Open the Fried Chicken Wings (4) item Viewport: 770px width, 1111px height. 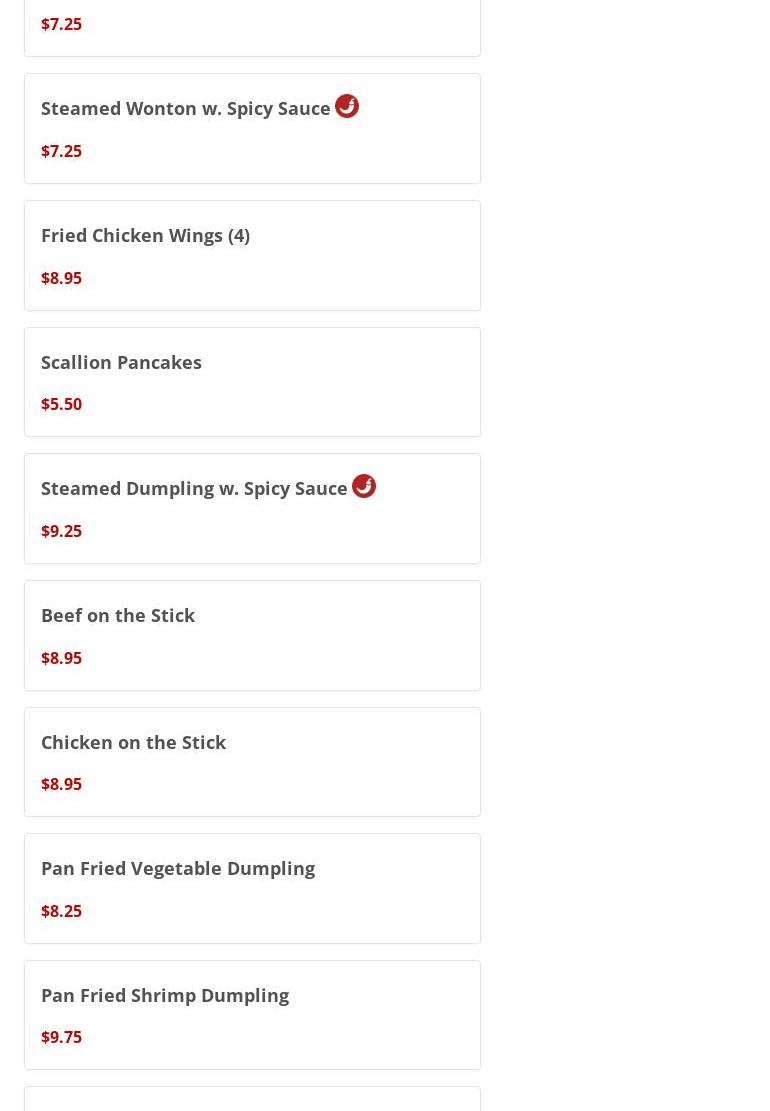tap(146, 236)
